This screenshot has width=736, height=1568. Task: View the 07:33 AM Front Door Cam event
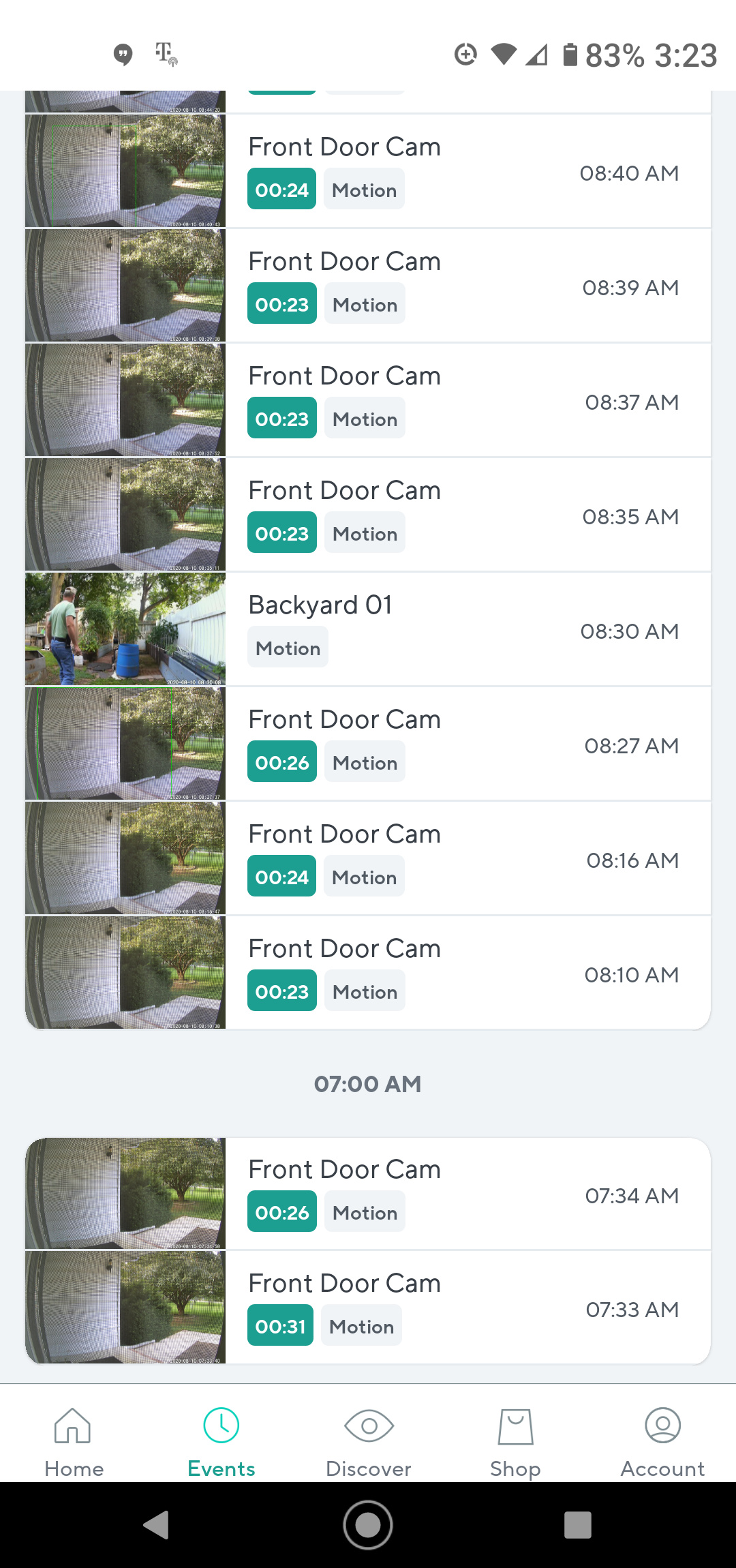coord(368,1308)
